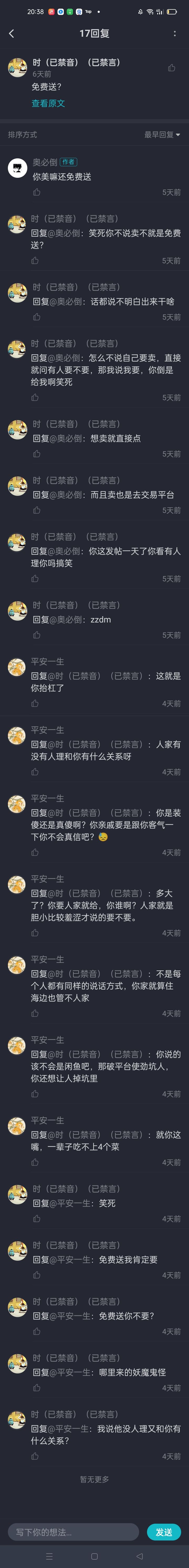Open 查看原文 to view the original post
This screenshot has width=189, height=1568.
tap(48, 104)
